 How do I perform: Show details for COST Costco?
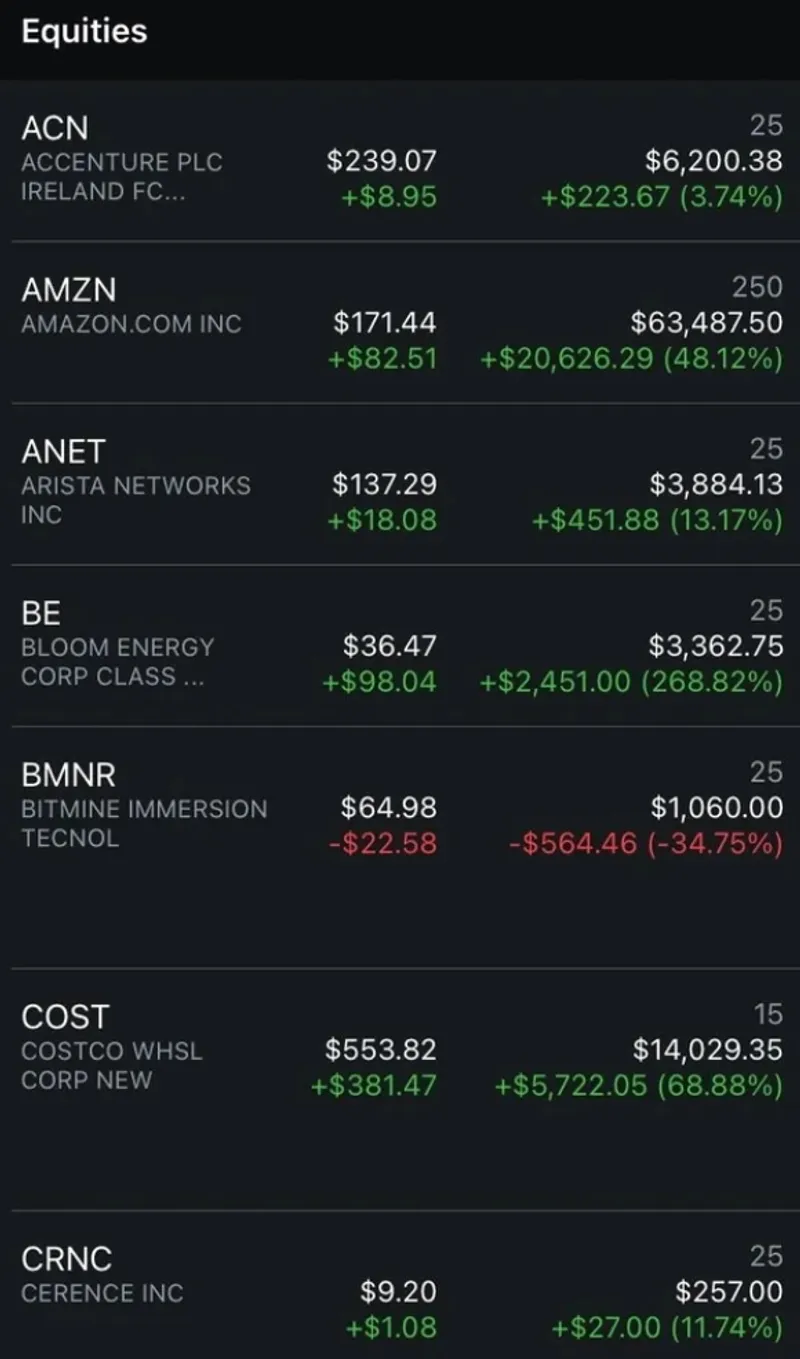(x=400, y=1050)
